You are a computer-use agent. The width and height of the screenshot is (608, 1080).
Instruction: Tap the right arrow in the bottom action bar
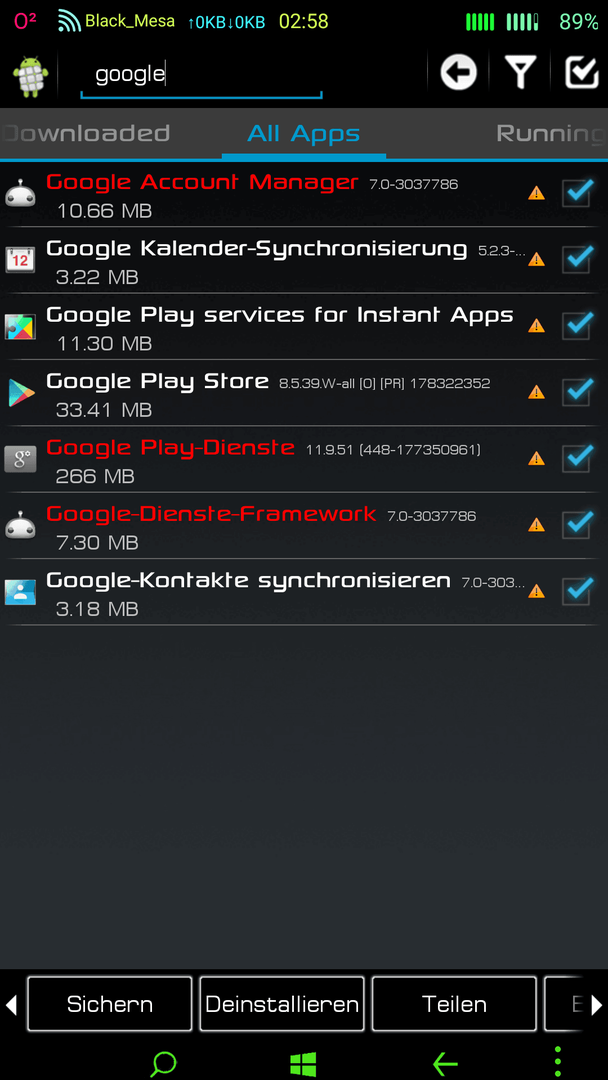[x=596, y=1005]
